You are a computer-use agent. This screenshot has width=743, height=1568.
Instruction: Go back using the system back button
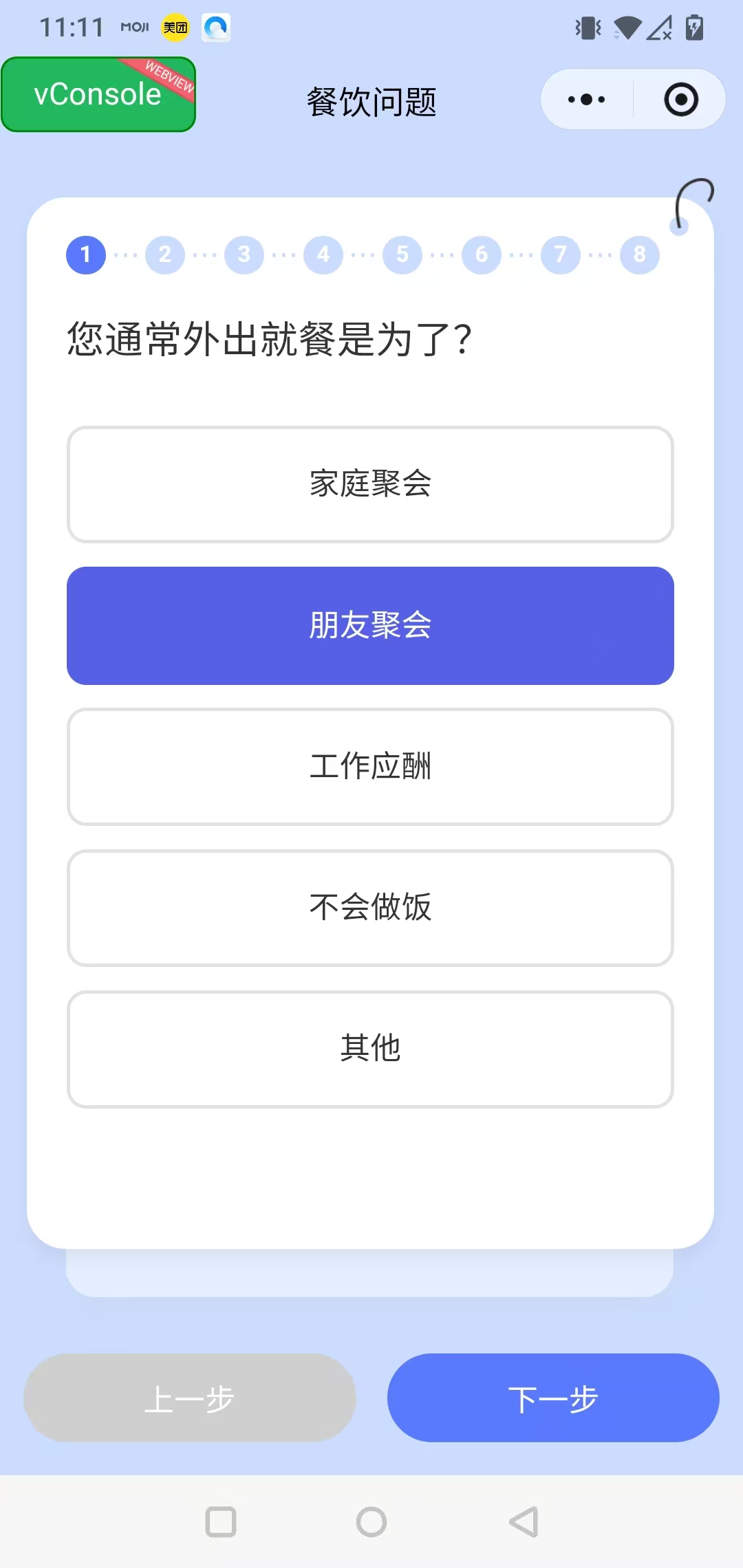[524, 1522]
